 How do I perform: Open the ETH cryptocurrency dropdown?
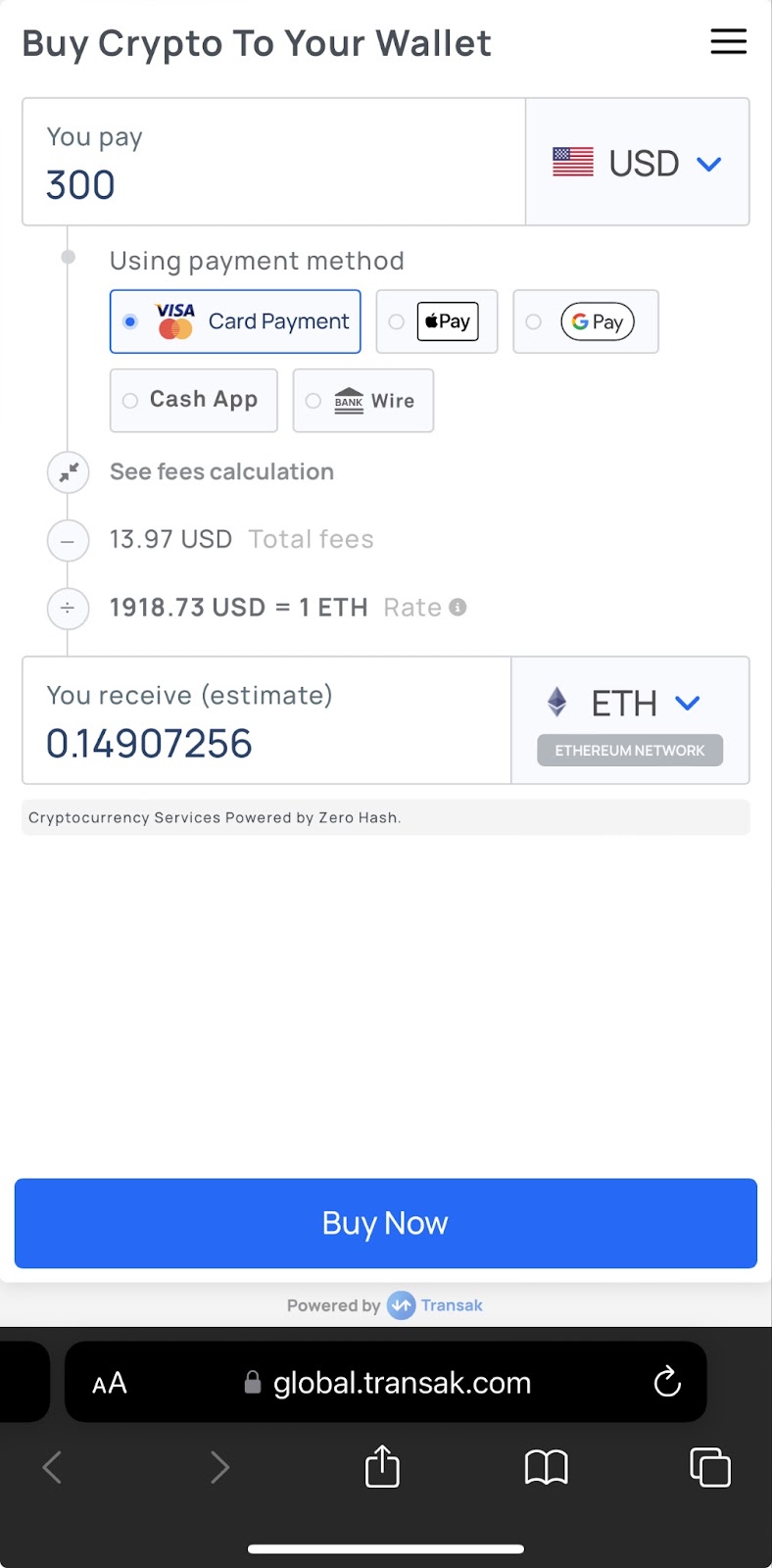pos(631,703)
